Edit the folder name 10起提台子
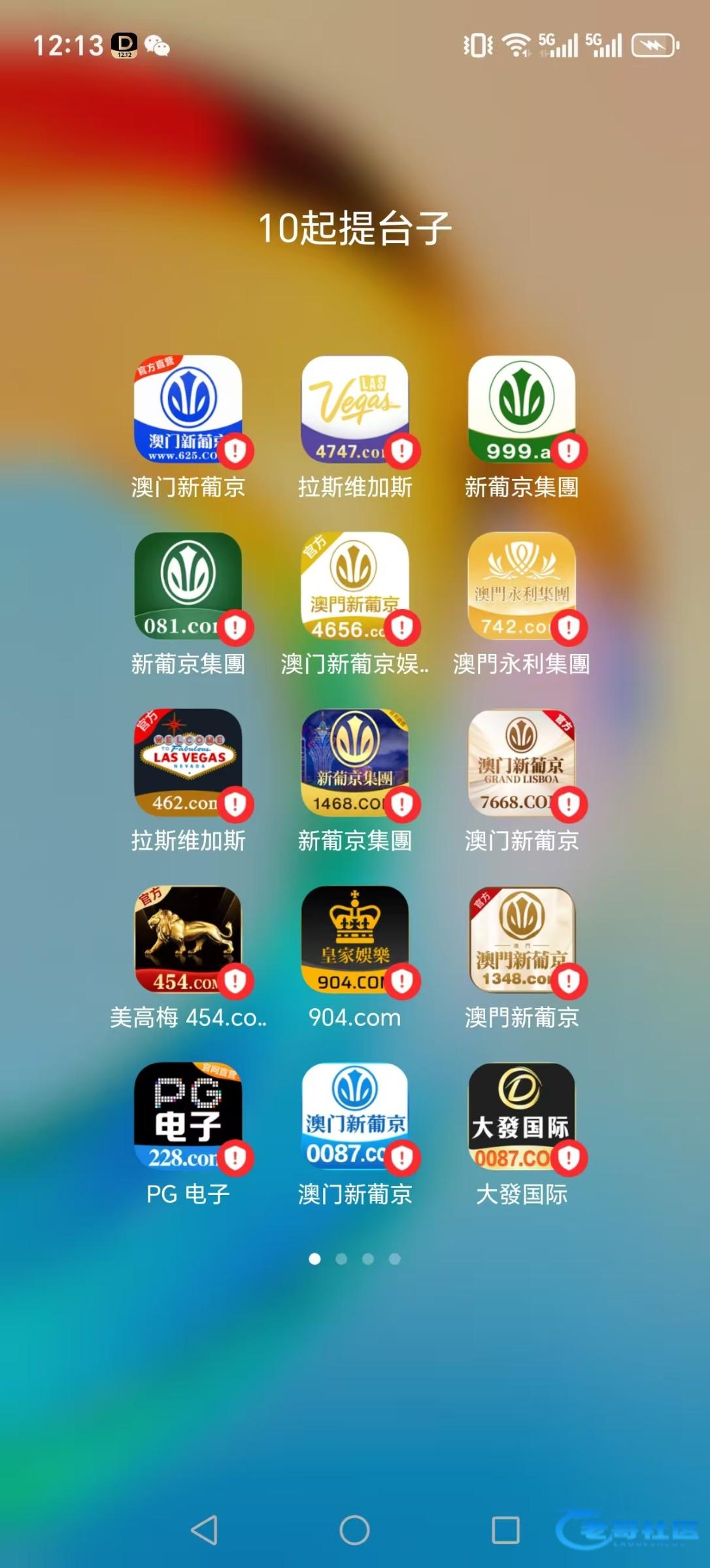 point(354,228)
